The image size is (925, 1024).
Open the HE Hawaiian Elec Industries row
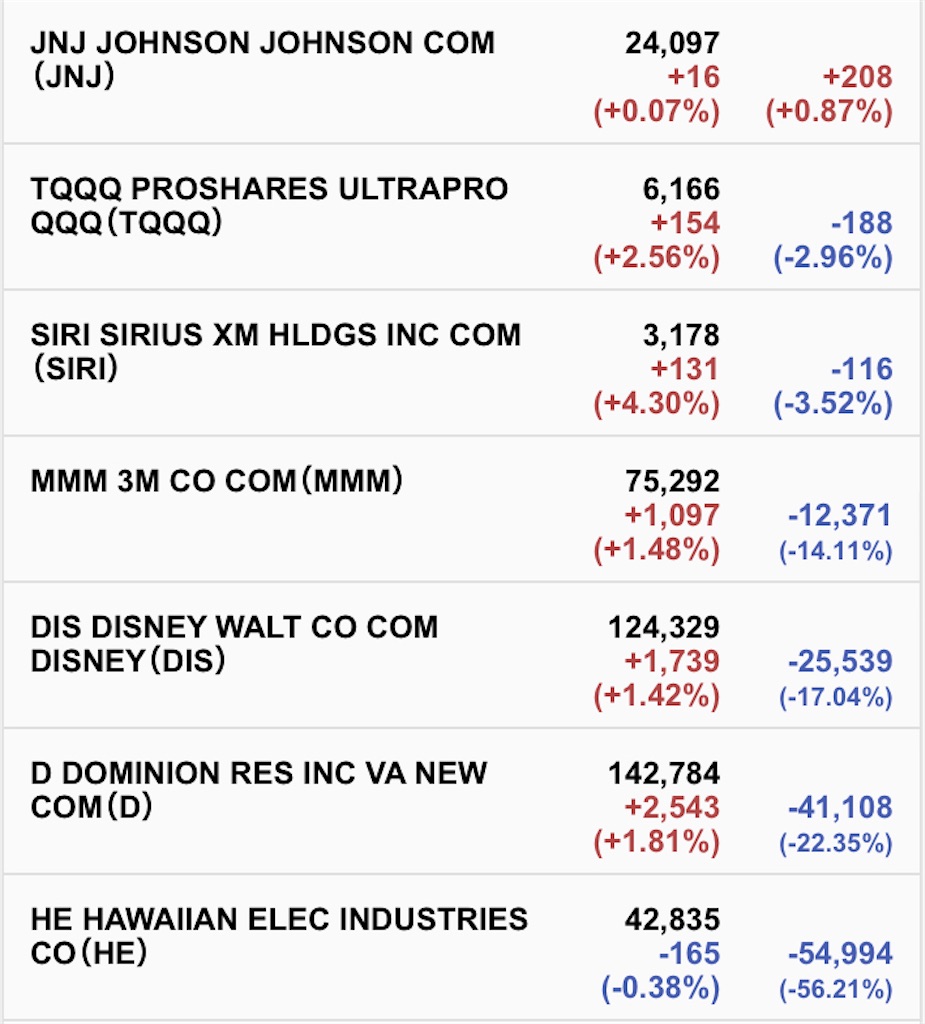pyautogui.click(x=278, y=935)
